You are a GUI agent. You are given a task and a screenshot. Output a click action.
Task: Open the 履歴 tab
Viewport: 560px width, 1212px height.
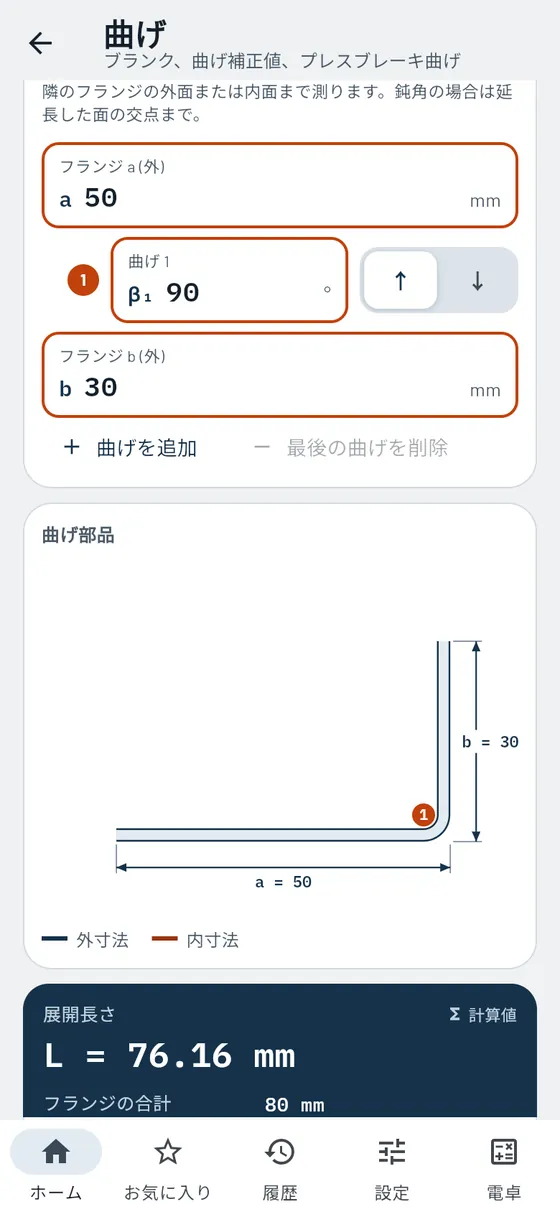[280, 1166]
